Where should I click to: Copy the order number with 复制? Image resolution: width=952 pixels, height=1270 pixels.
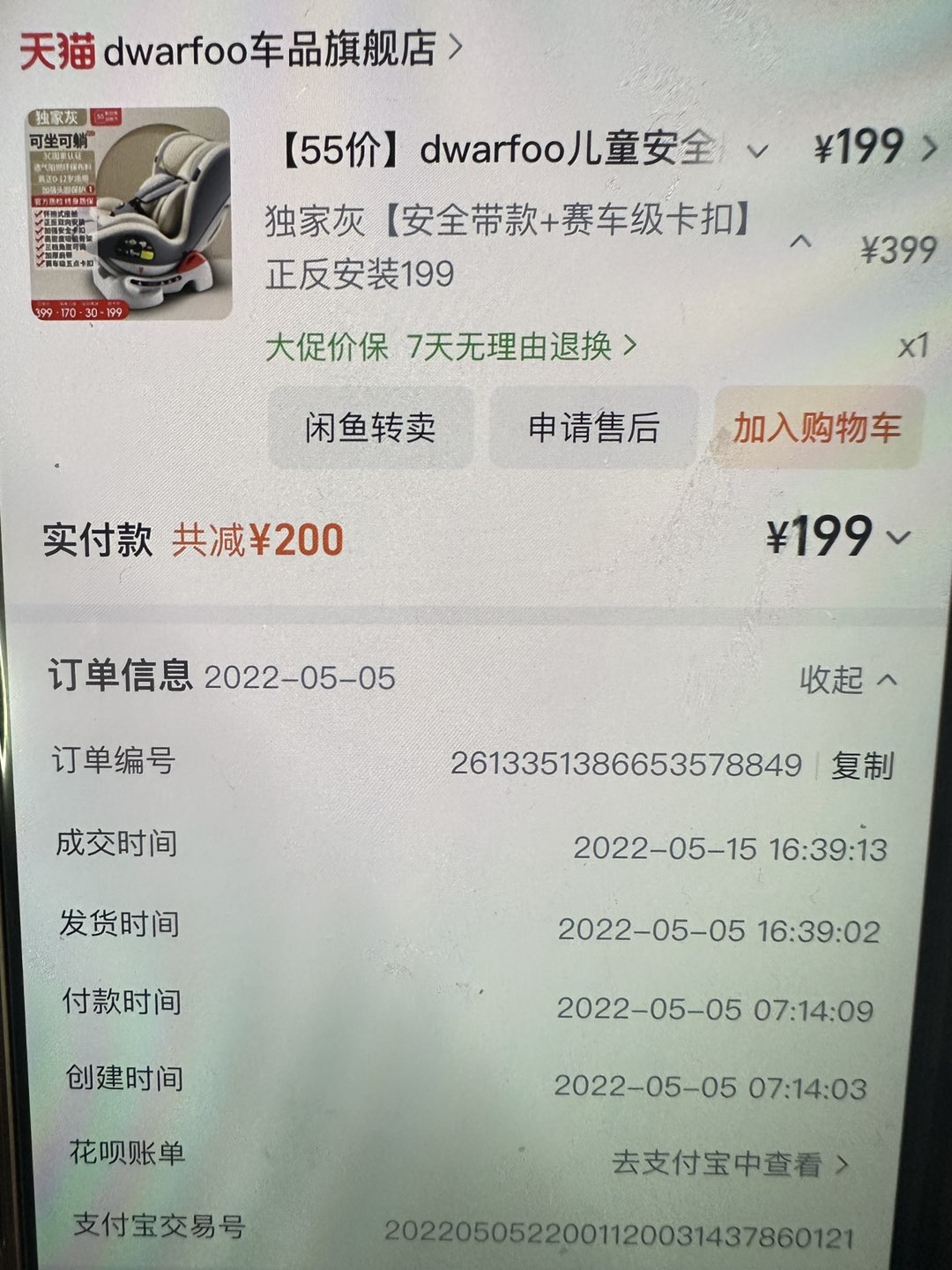[x=862, y=766]
